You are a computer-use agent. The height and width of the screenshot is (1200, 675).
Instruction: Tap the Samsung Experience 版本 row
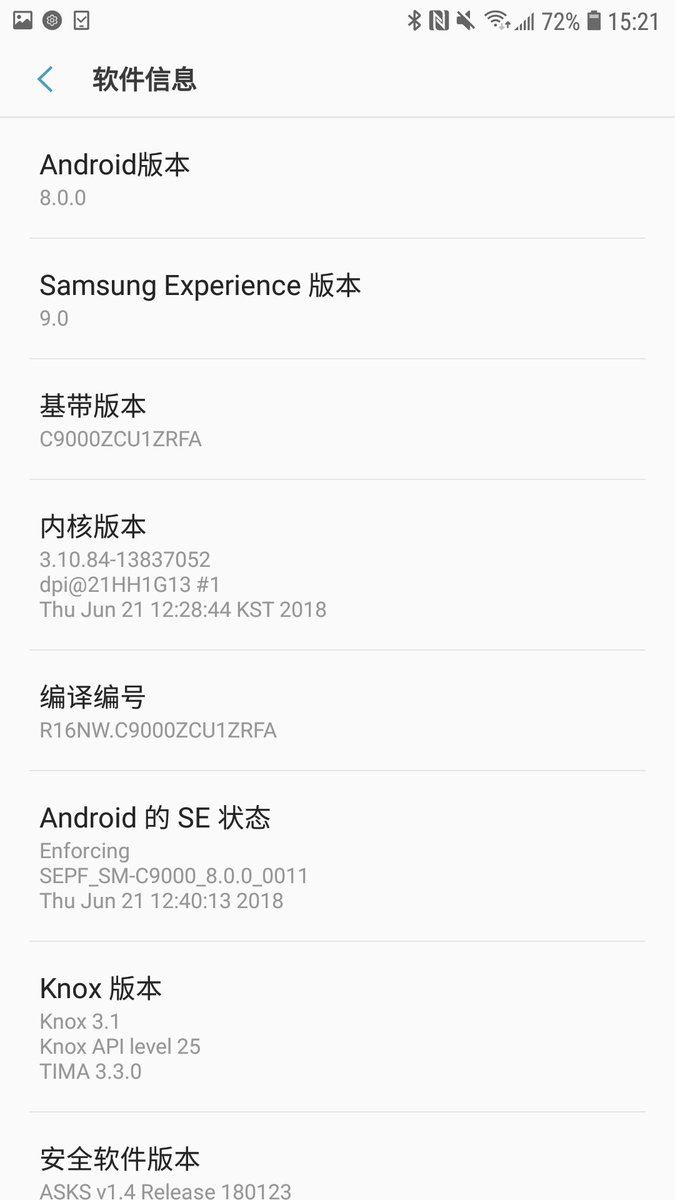(x=337, y=300)
